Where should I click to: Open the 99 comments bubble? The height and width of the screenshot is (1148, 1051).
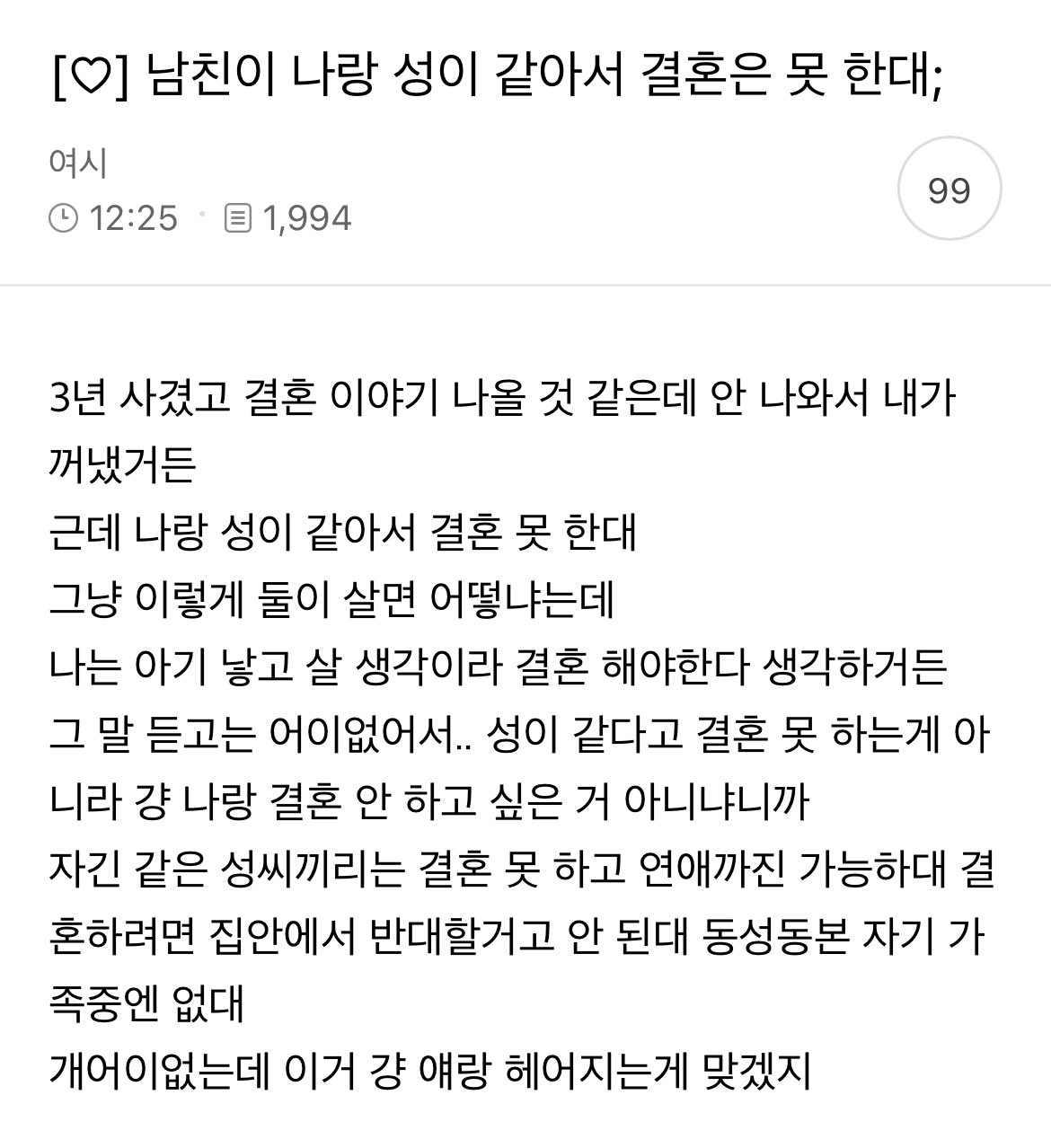tap(949, 190)
